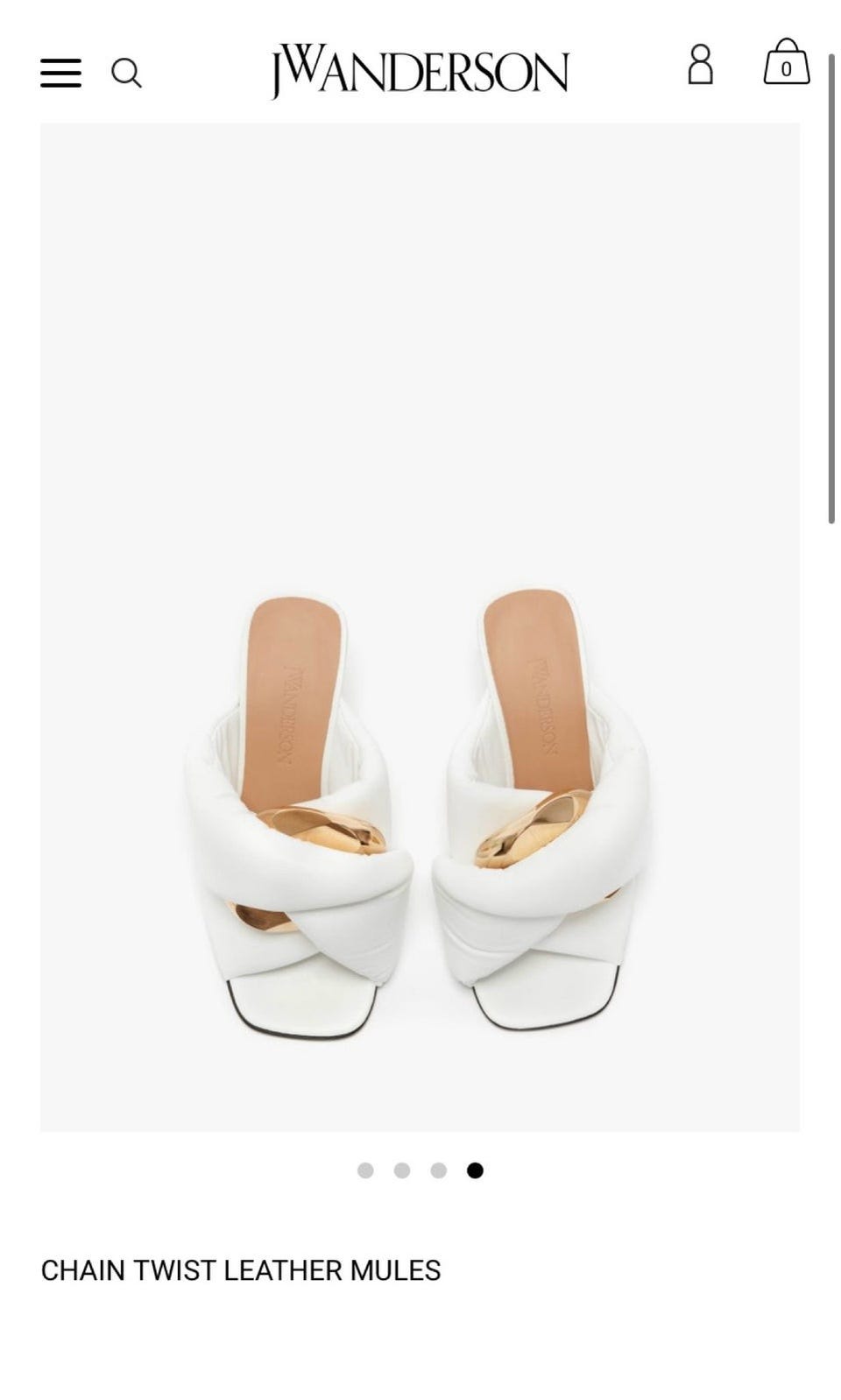
Task: Select the second image dot
Action: [x=402, y=1170]
